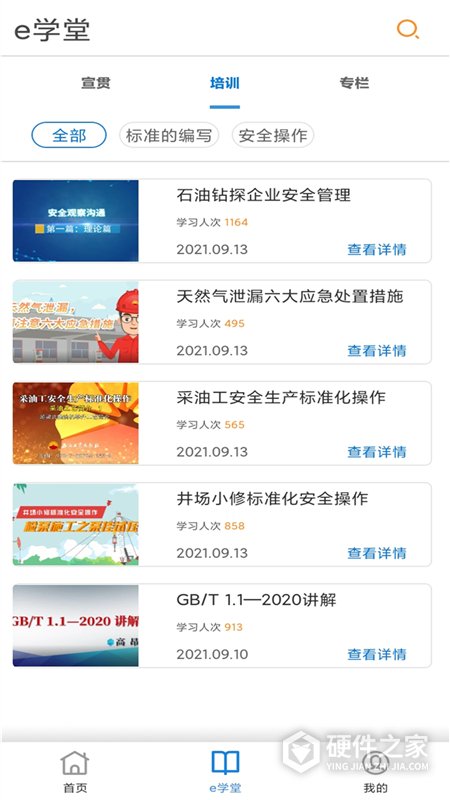Select the e学堂 bottom tab
The image size is (450, 800).
pos(225,772)
